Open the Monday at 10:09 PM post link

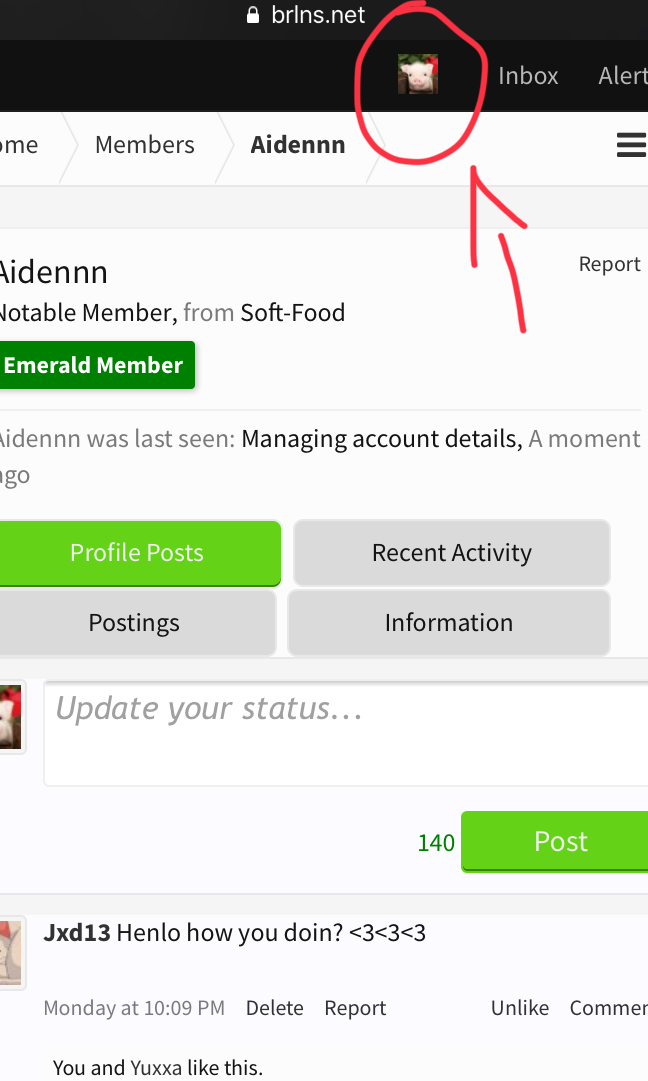coord(134,1008)
